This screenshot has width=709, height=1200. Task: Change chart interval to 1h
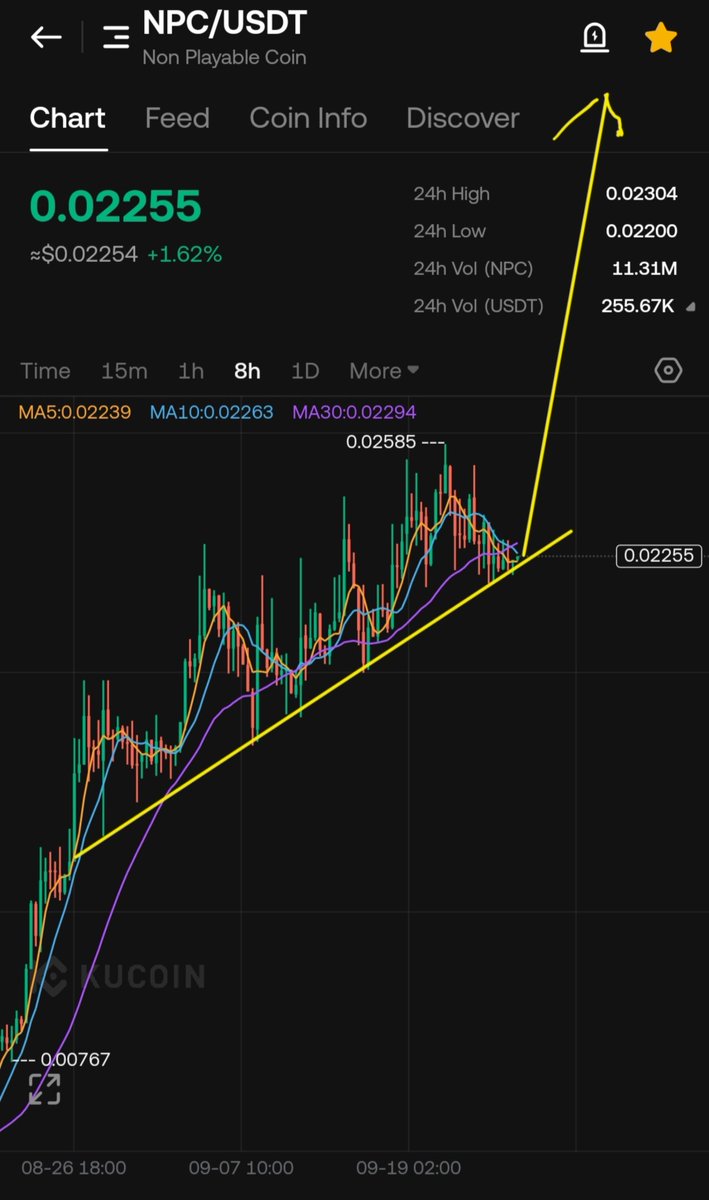point(191,371)
